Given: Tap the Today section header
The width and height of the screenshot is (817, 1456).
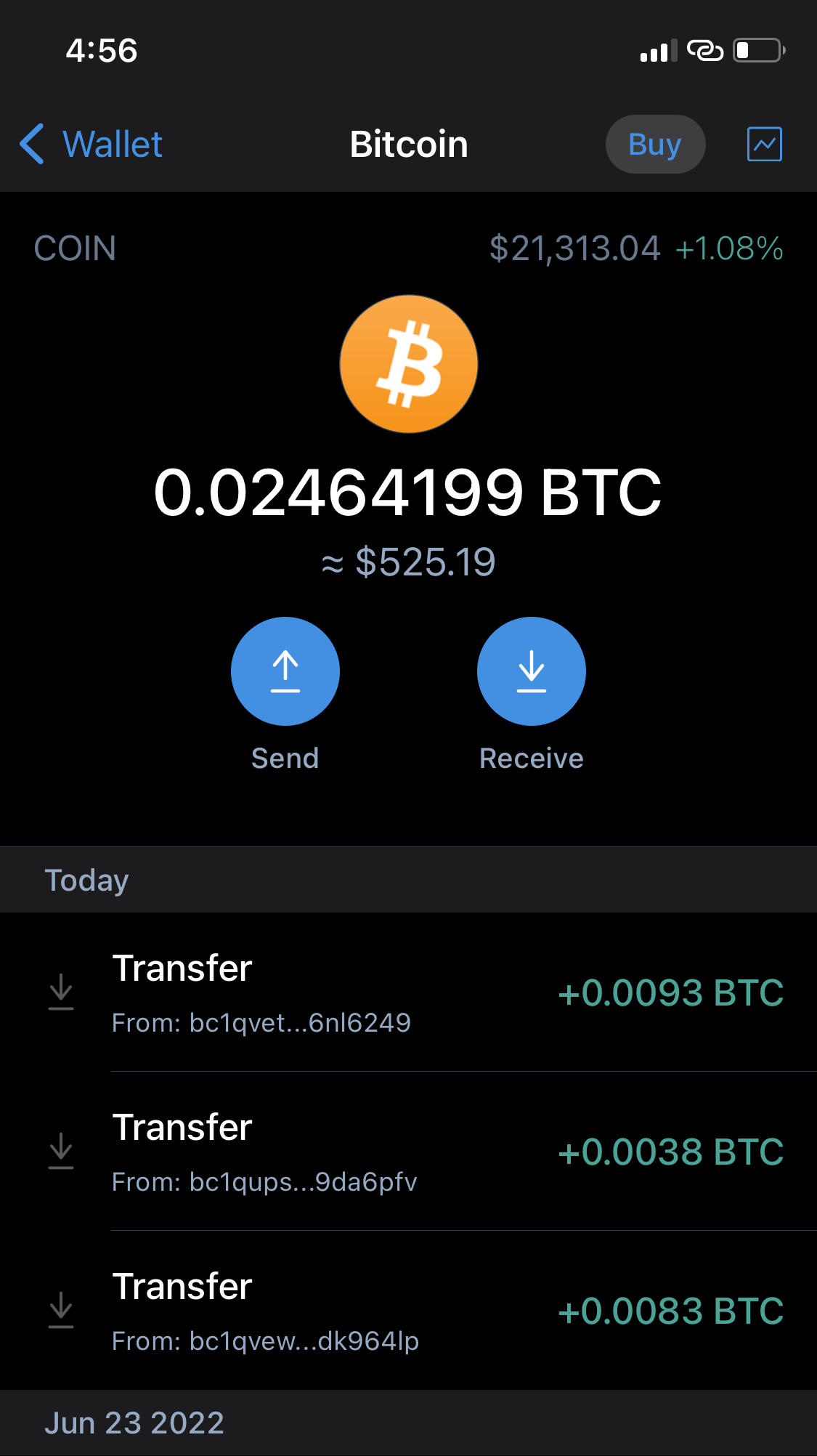Looking at the screenshot, I should (86, 879).
